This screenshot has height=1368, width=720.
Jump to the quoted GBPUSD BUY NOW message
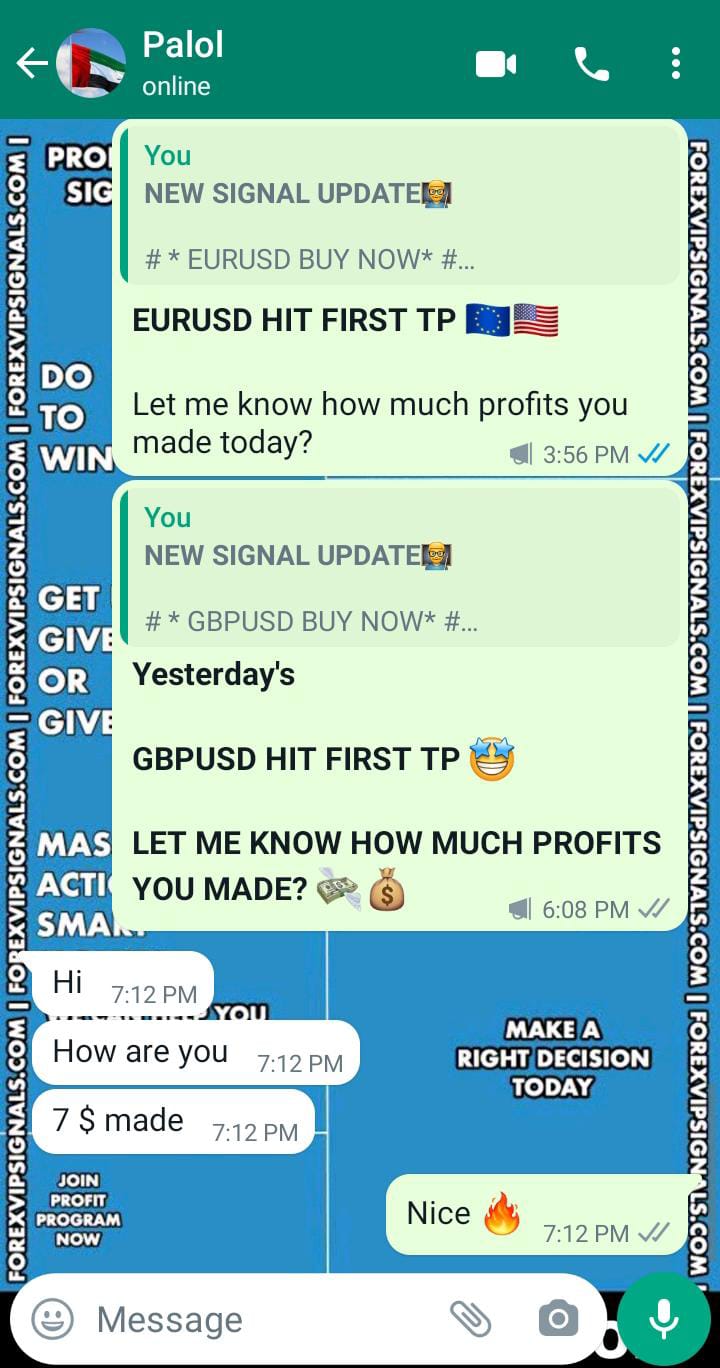400,568
